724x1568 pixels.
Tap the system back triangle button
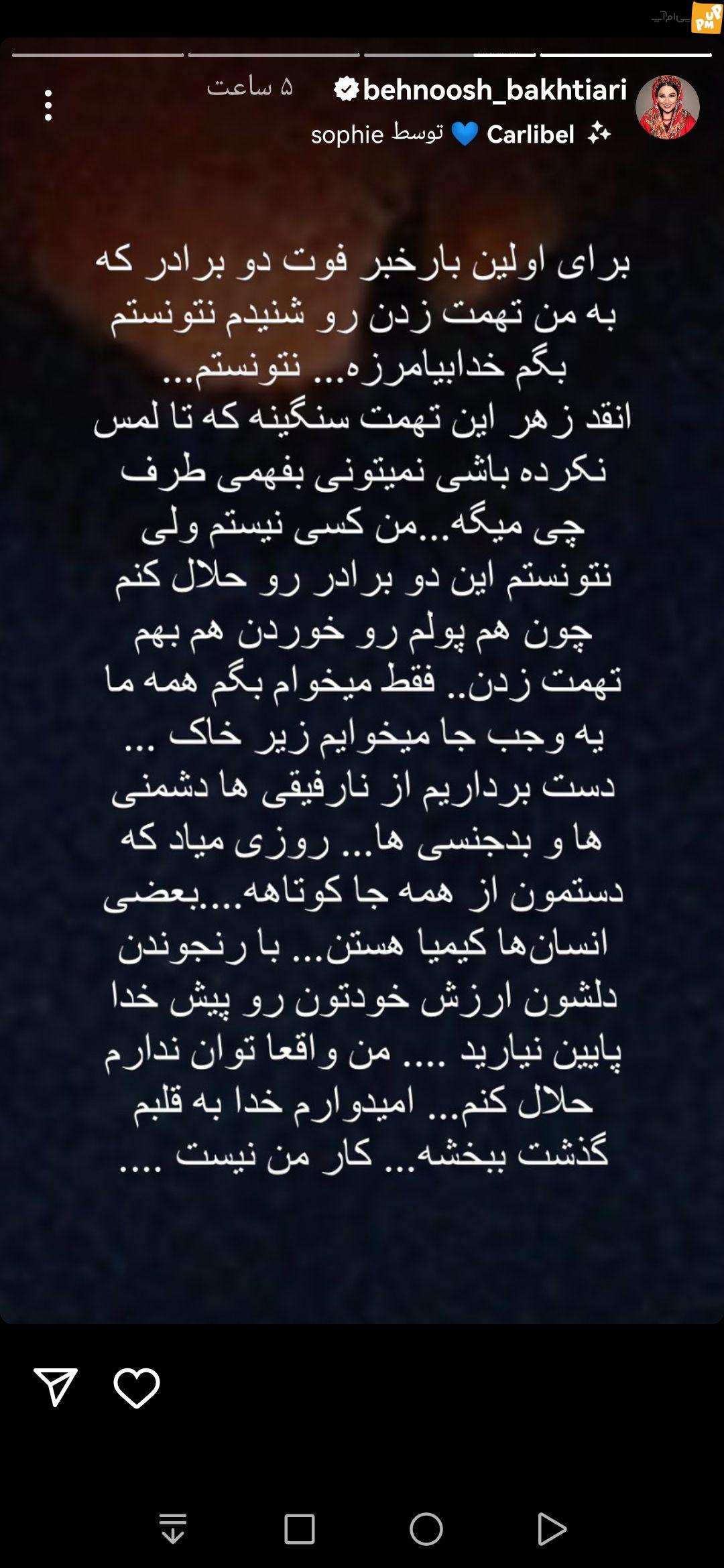pyautogui.click(x=552, y=1529)
